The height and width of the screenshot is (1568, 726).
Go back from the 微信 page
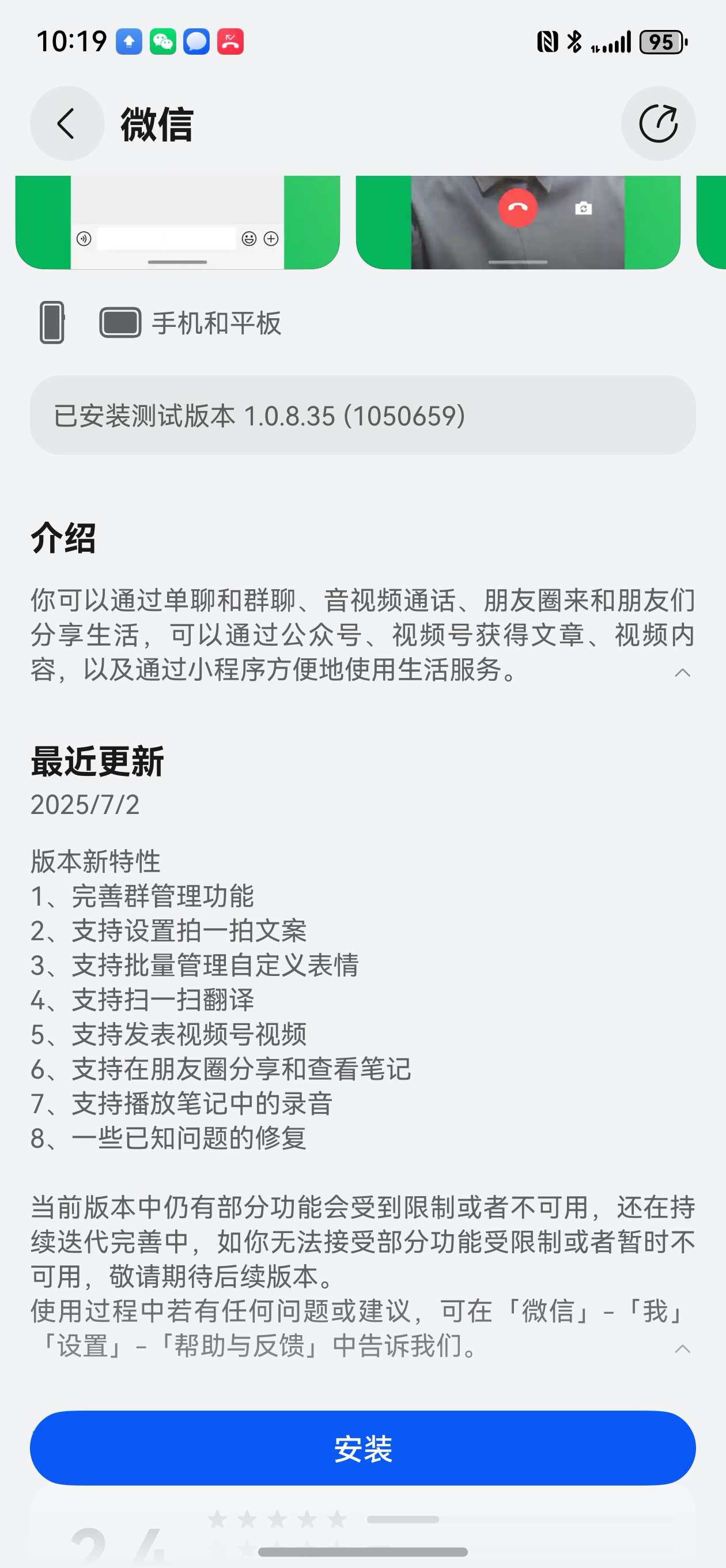point(66,123)
